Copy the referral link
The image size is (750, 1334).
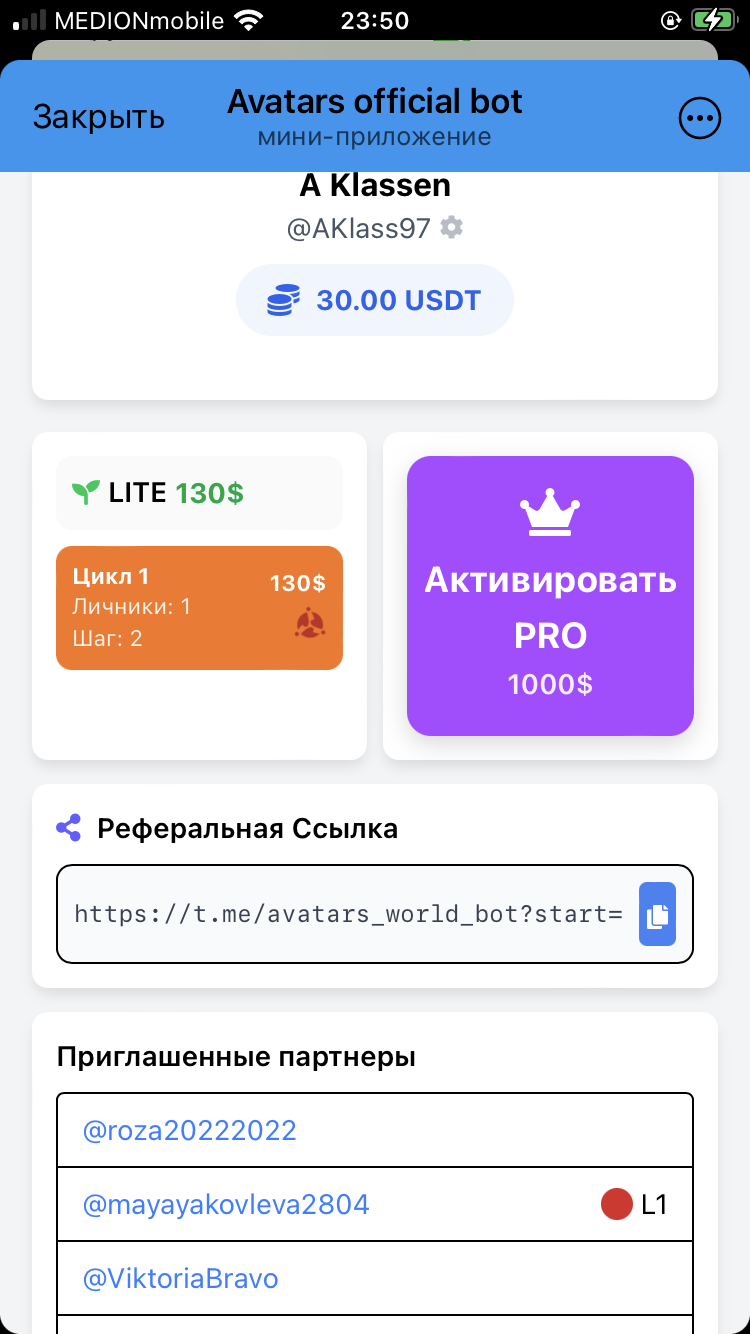click(657, 914)
